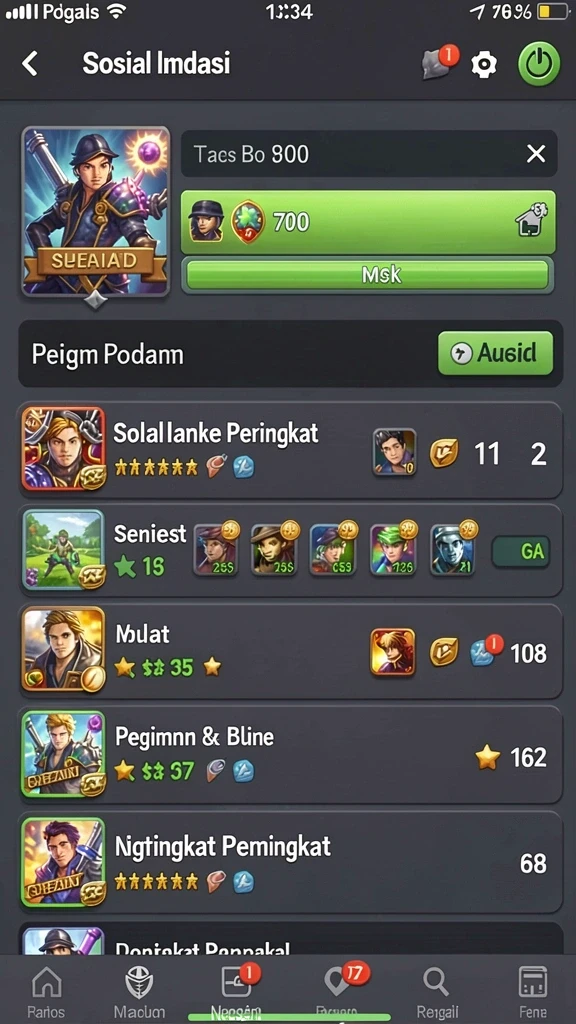Tap the green Msk button
Viewport: 576px width, 1024px height.
[x=368, y=275]
